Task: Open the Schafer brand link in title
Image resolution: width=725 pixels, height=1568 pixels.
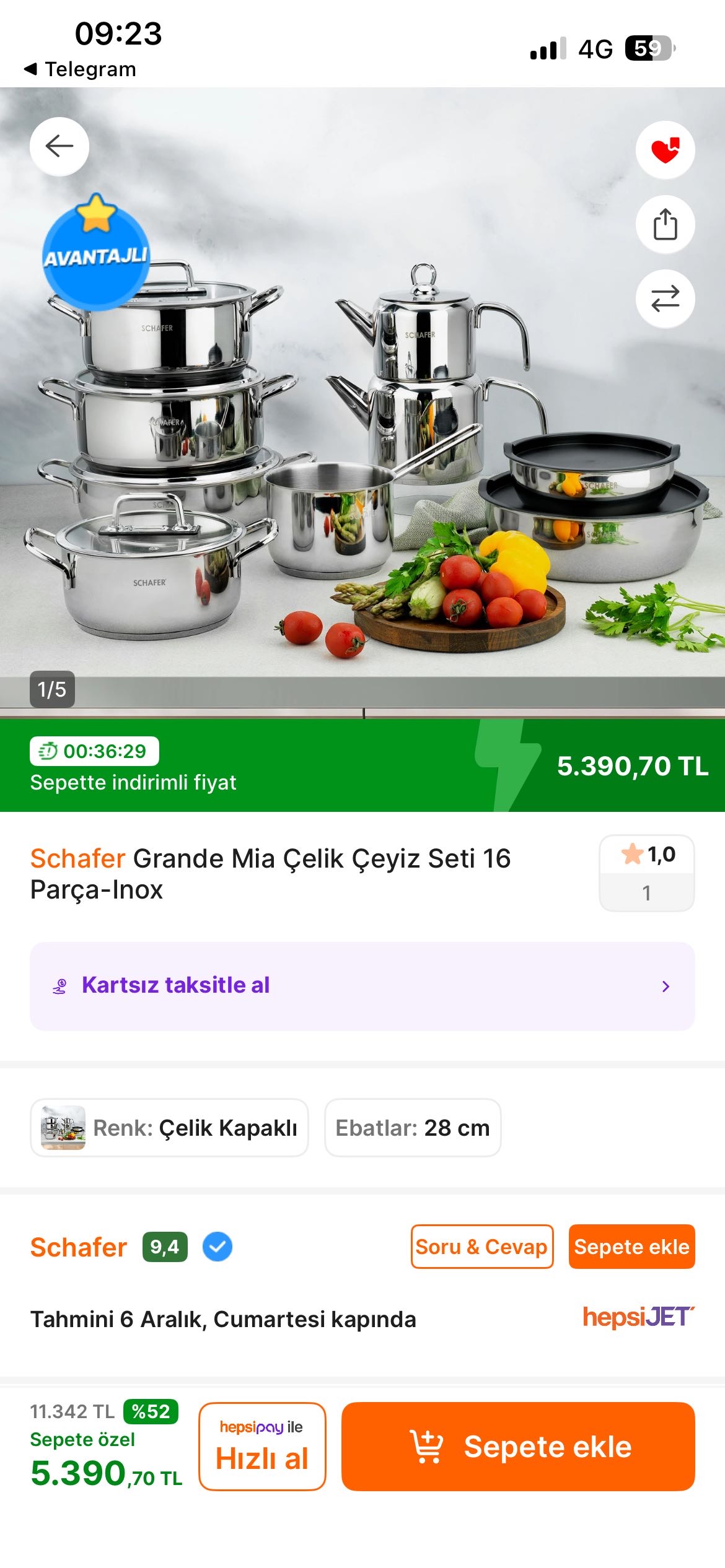Action: (78, 859)
